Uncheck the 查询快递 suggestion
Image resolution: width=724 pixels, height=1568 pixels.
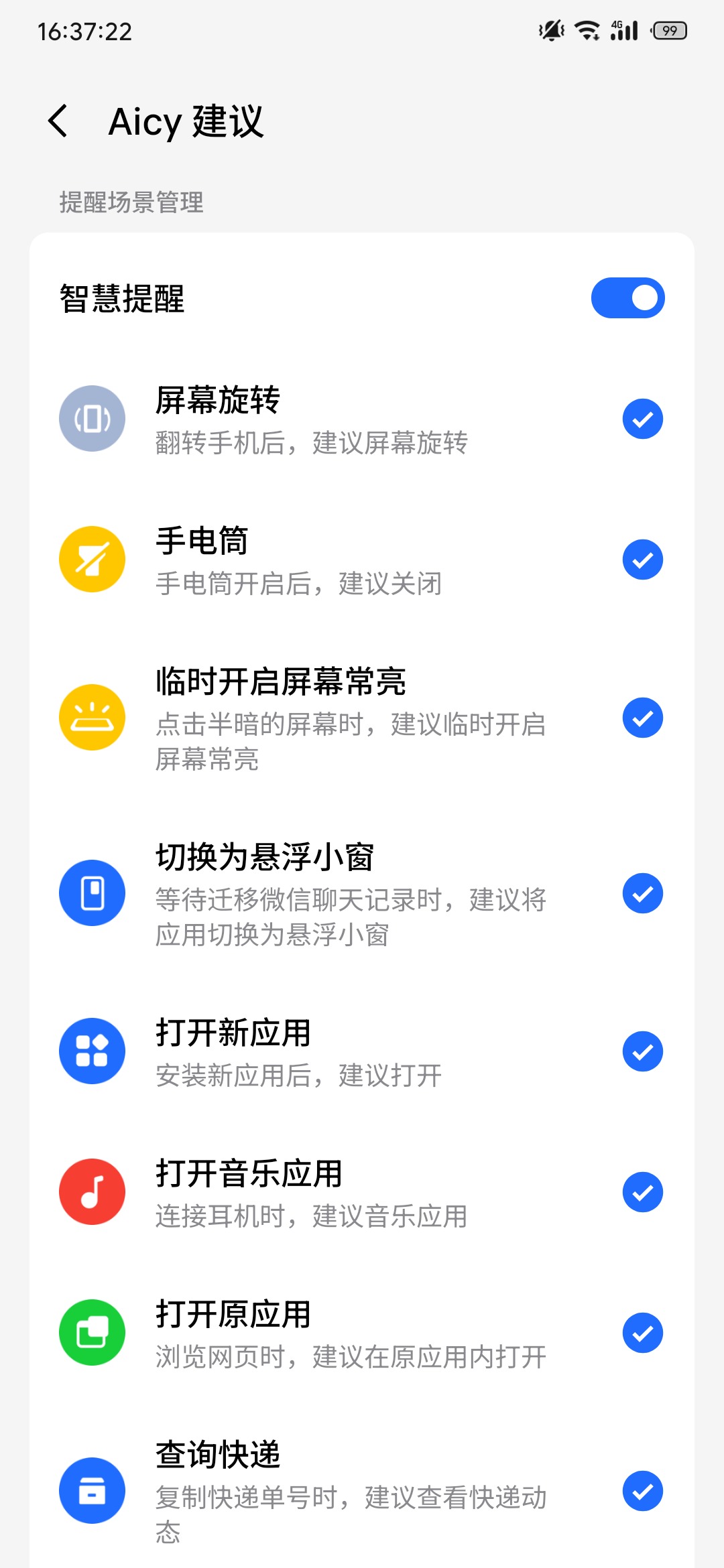(x=642, y=1490)
